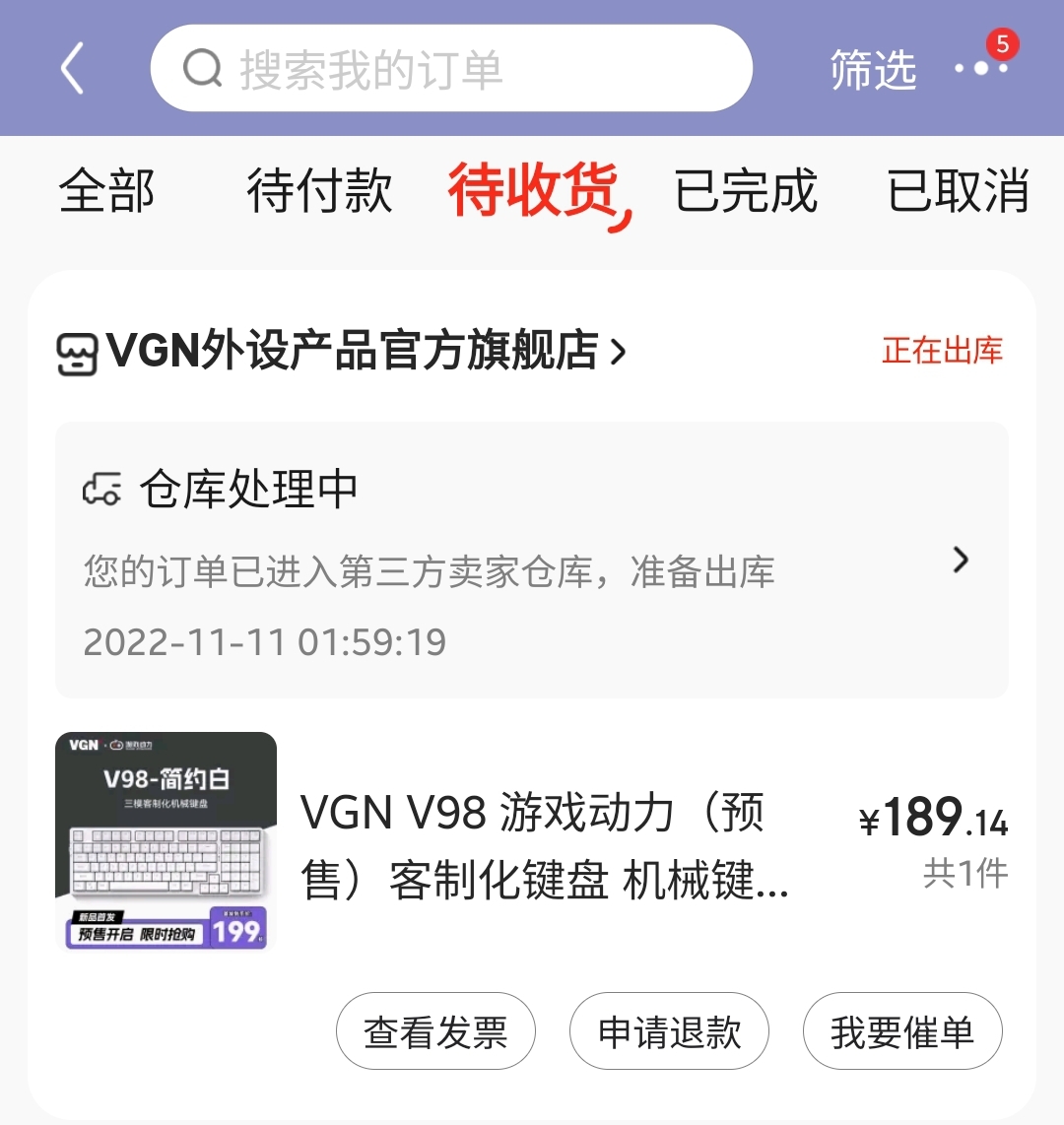
Task: Tap the back arrow to return
Action: tap(69, 69)
